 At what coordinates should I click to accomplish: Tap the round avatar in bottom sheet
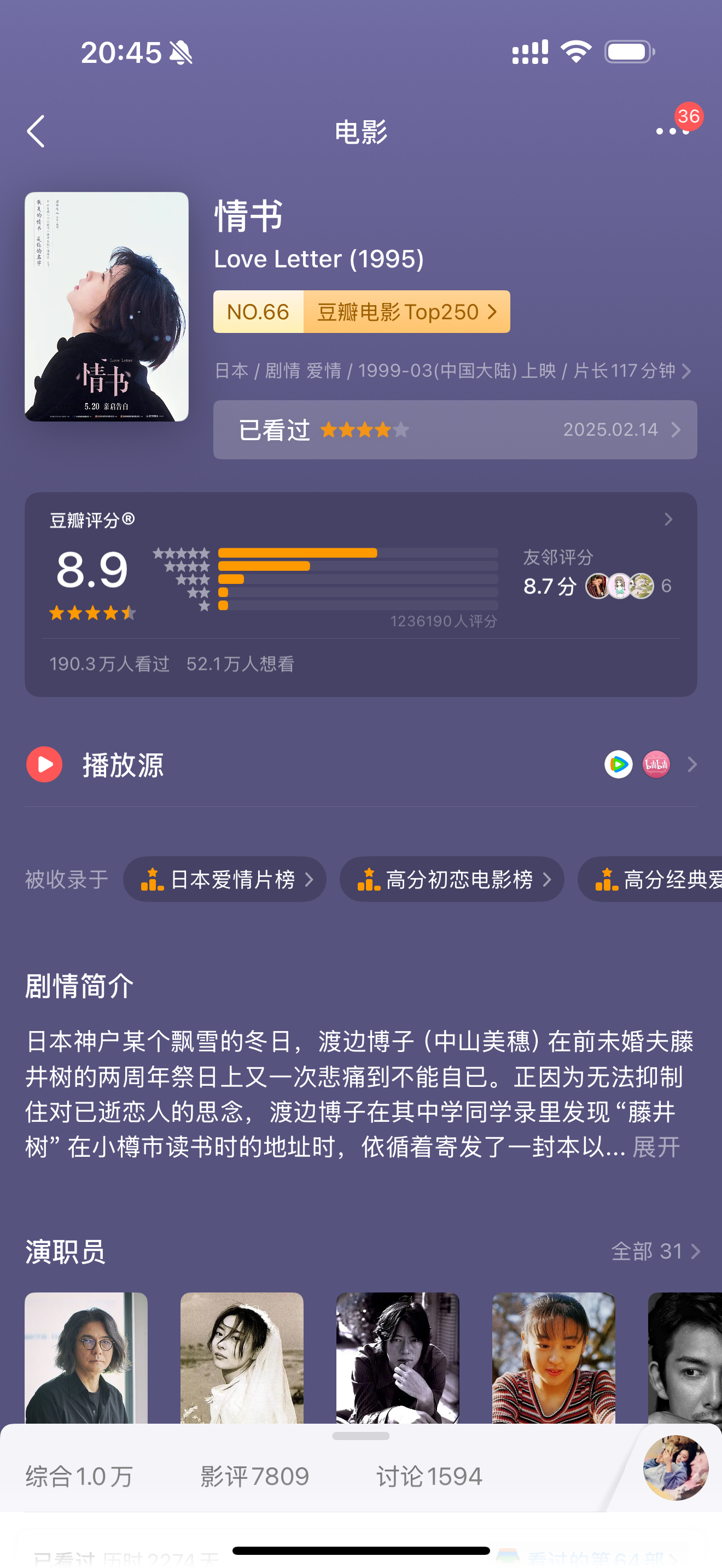(675, 1467)
